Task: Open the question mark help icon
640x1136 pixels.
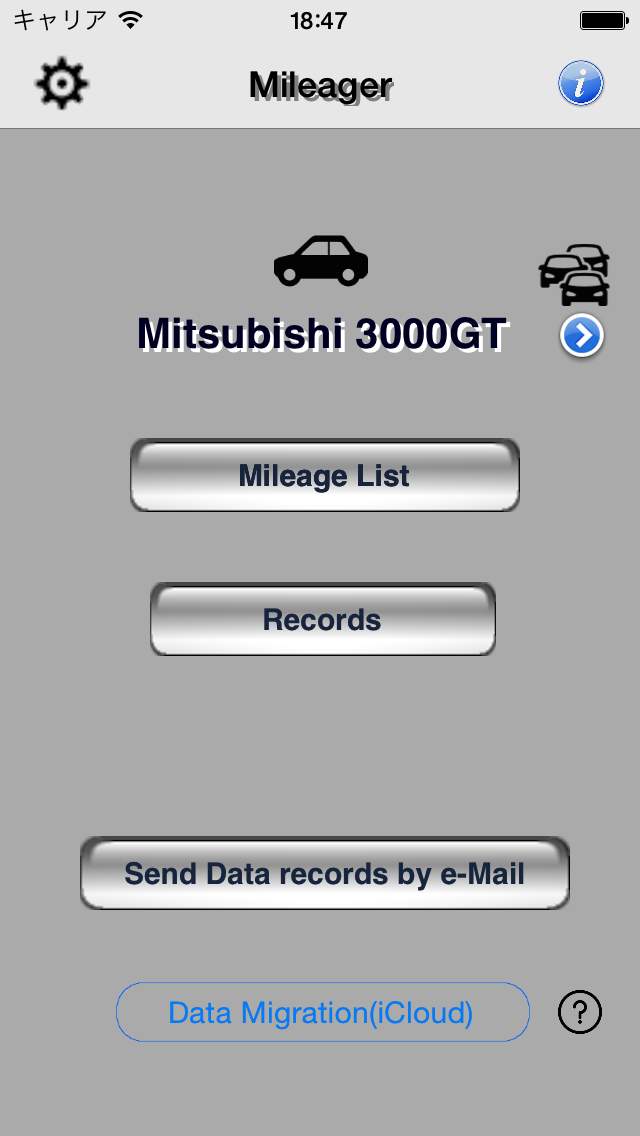Action: pyautogui.click(x=580, y=1013)
